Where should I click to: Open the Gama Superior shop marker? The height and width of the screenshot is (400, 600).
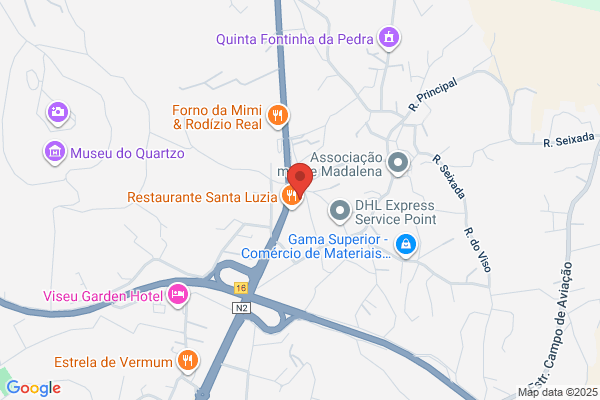(406, 245)
